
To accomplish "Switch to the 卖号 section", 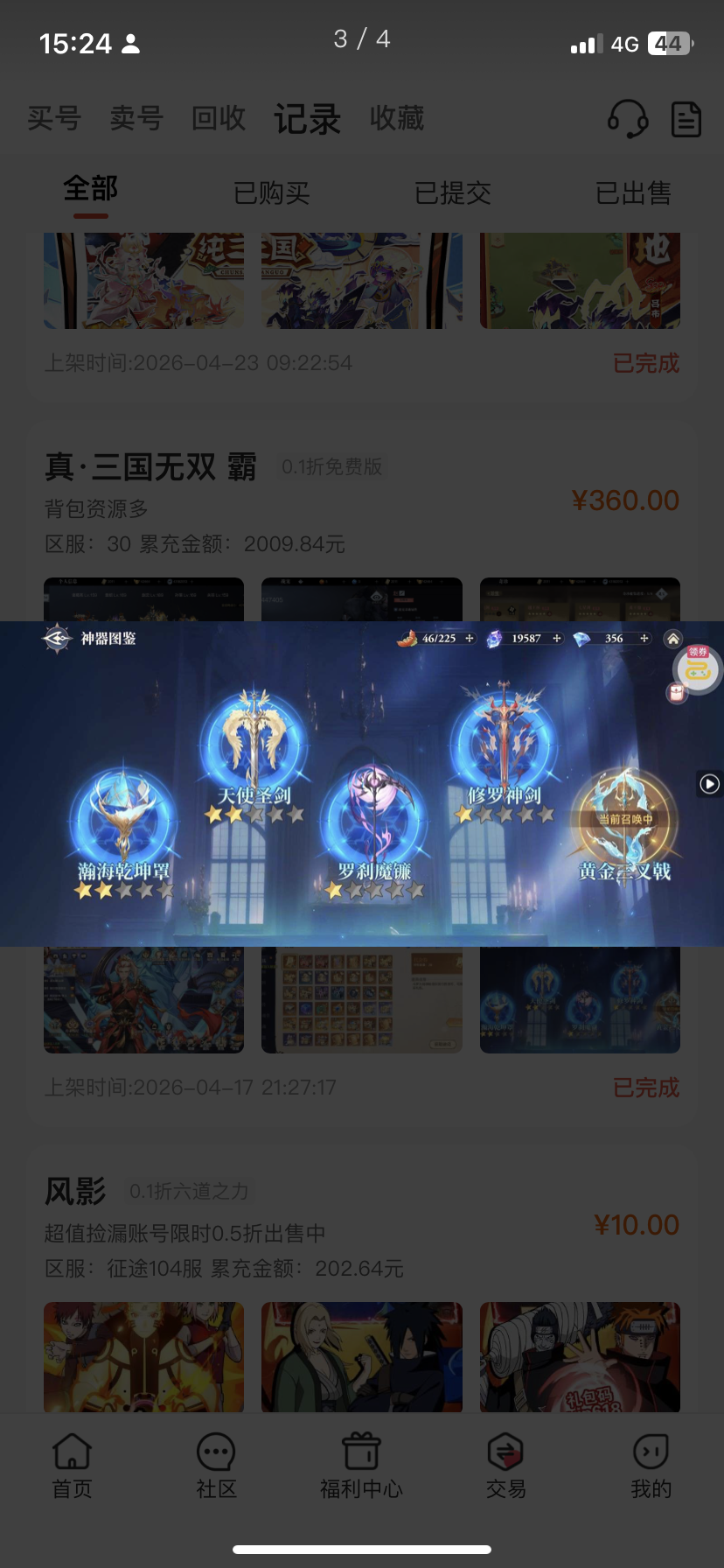I will click(x=136, y=118).
